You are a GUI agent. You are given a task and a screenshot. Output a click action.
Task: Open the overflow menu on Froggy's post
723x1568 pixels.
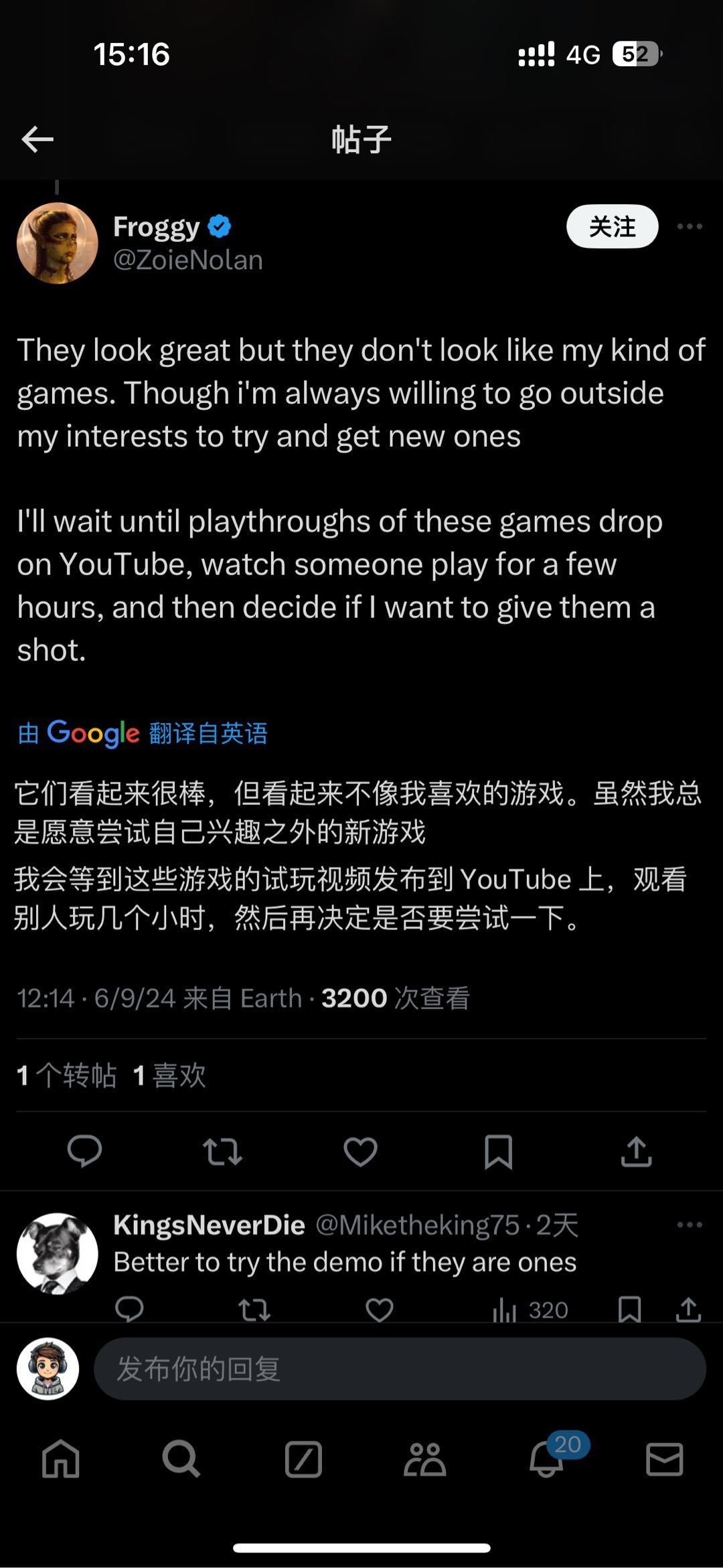(690, 226)
